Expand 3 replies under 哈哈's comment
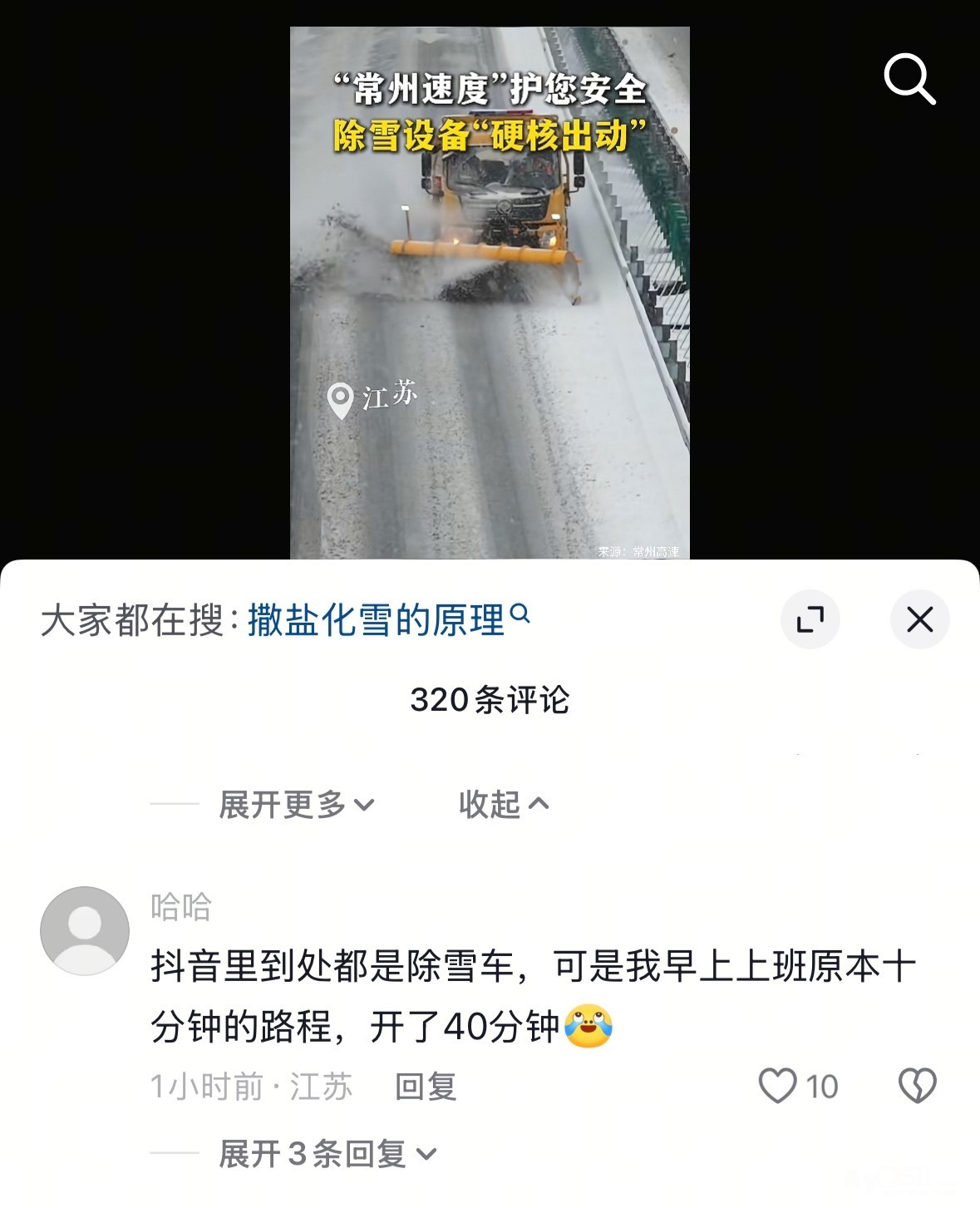 pos(327,1154)
